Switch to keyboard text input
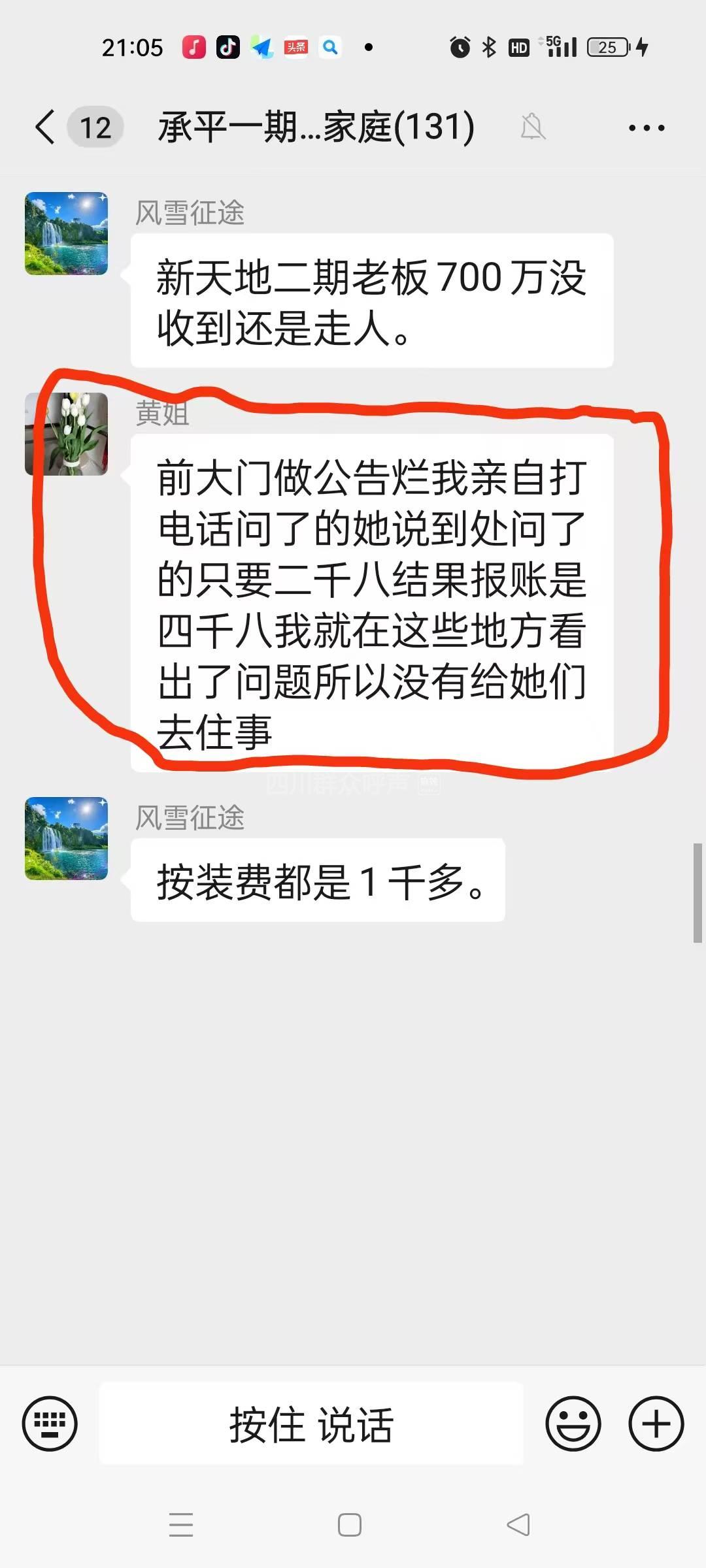The image size is (706, 1568). (50, 1423)
